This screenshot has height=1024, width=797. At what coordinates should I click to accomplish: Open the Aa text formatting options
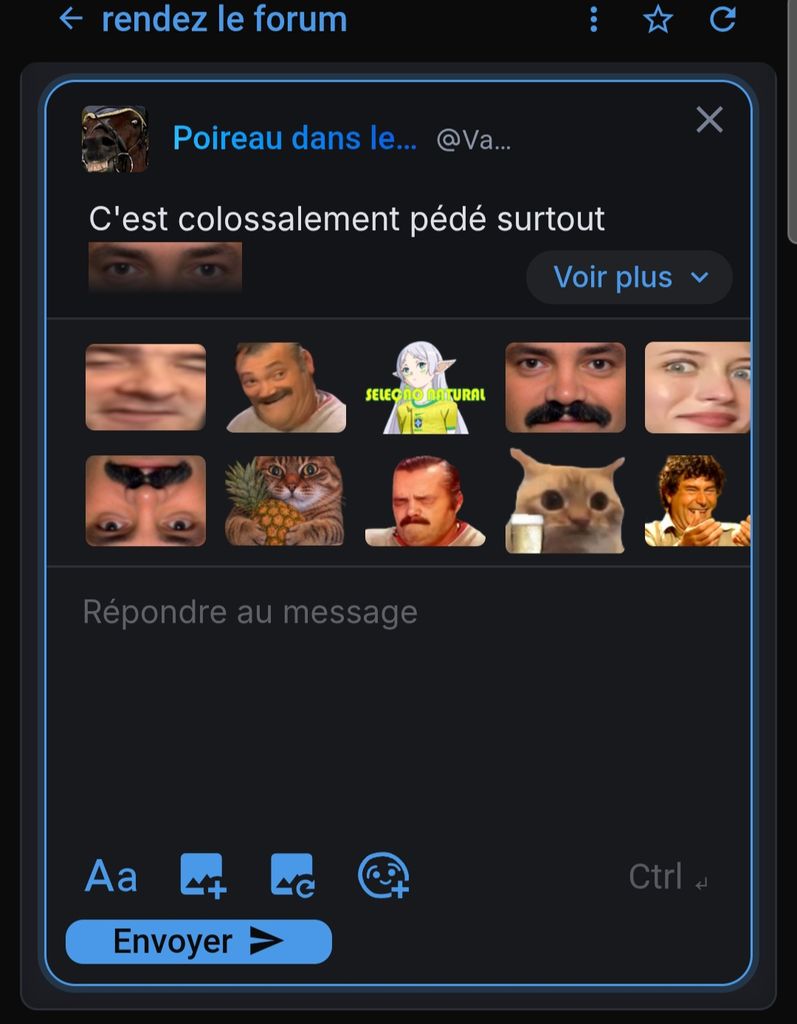point(111,876)
